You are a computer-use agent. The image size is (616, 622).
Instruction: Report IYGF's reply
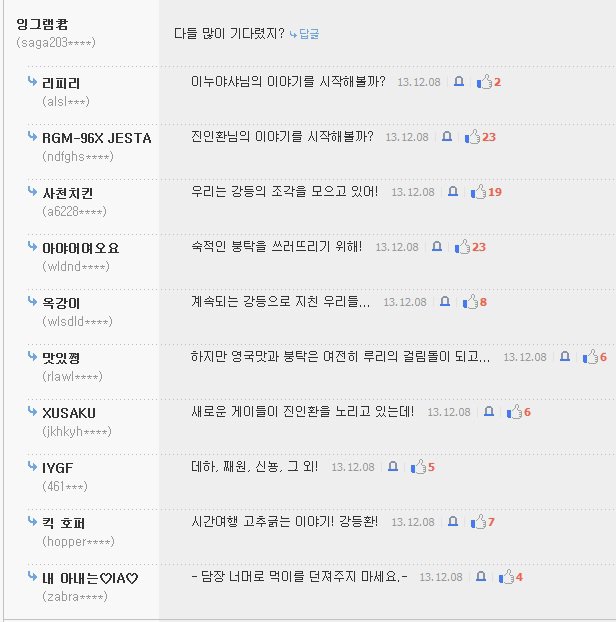391,467
